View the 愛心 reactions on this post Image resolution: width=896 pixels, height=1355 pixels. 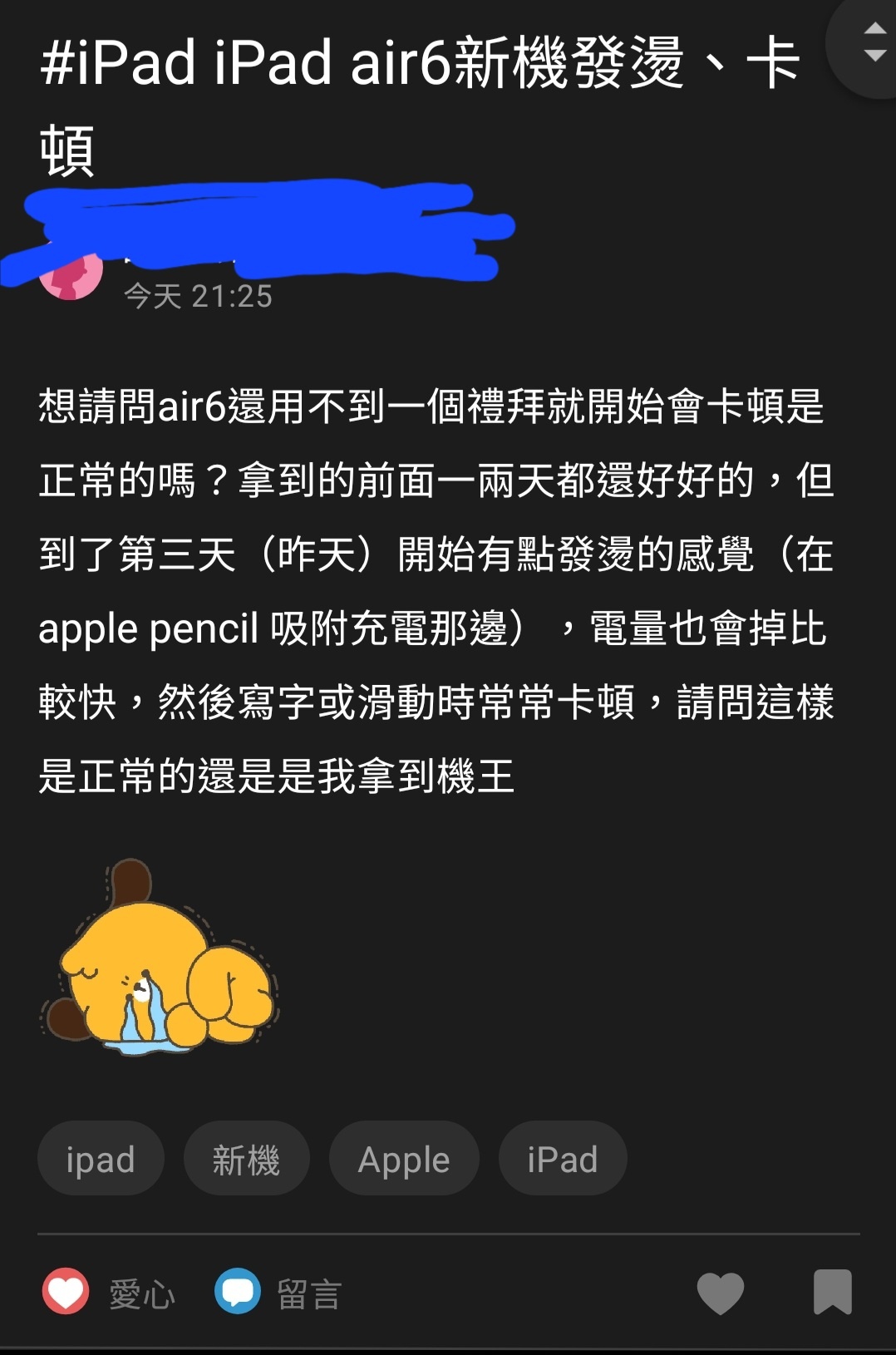point(108,1293)
